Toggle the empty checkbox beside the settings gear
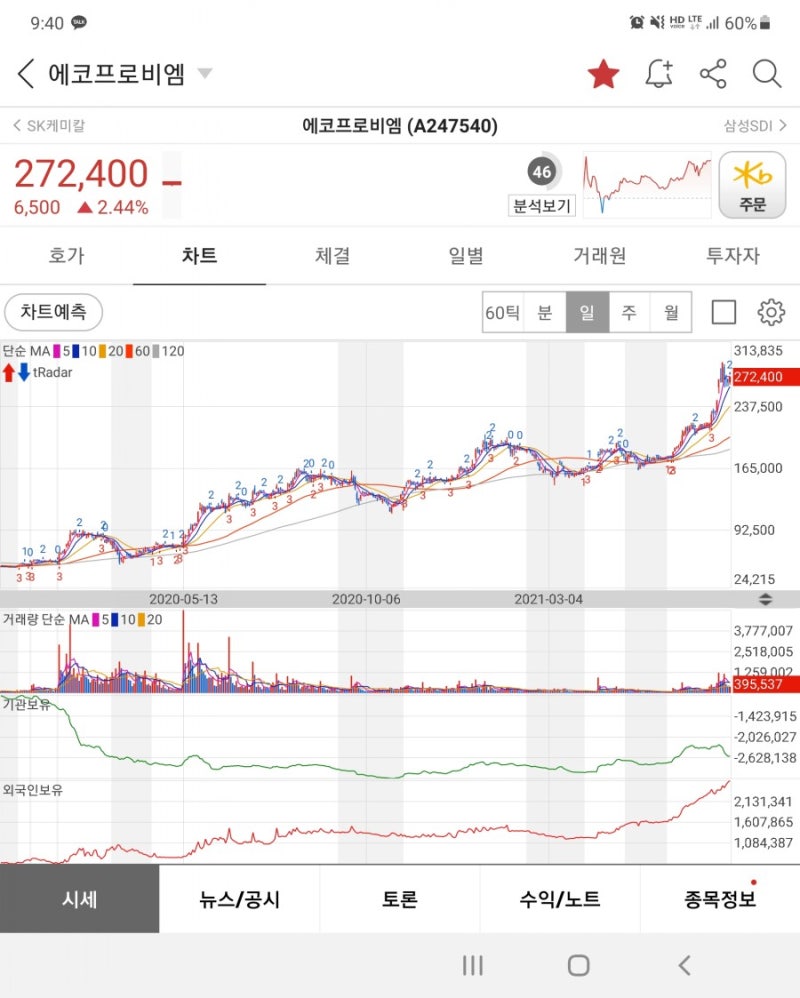 point(724,312)
